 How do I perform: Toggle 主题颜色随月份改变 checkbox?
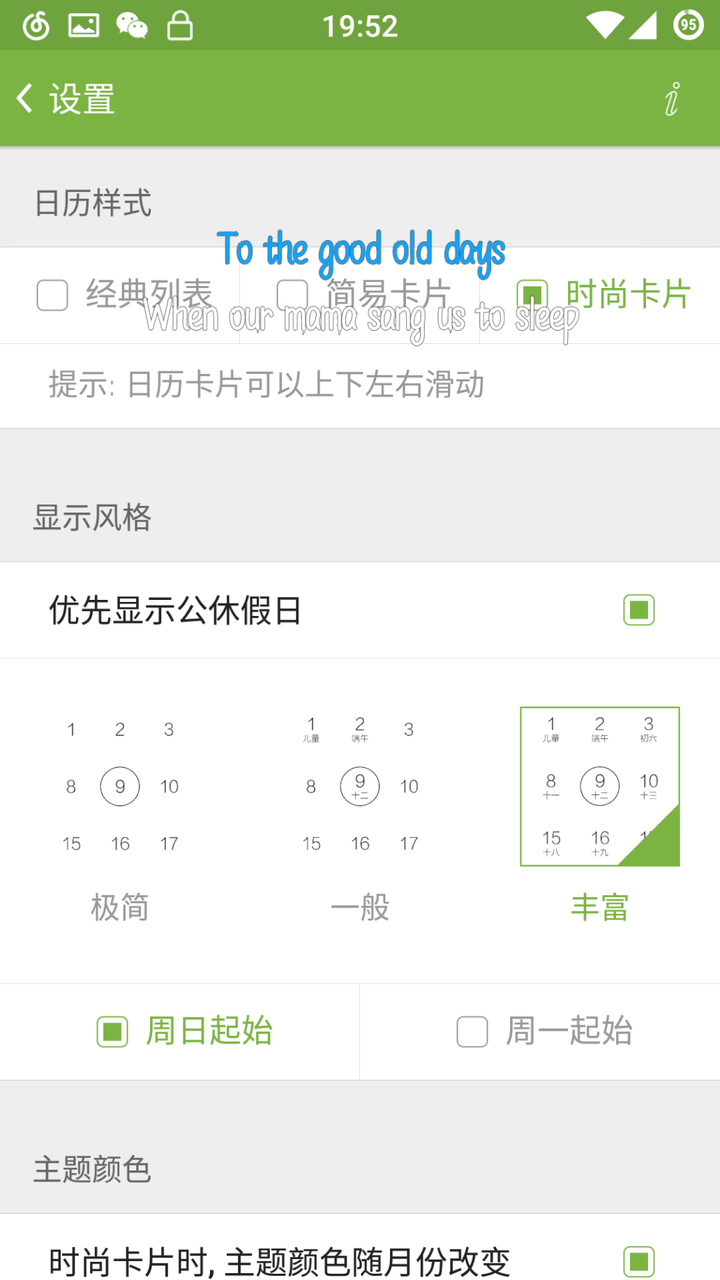click(638, 1261)
